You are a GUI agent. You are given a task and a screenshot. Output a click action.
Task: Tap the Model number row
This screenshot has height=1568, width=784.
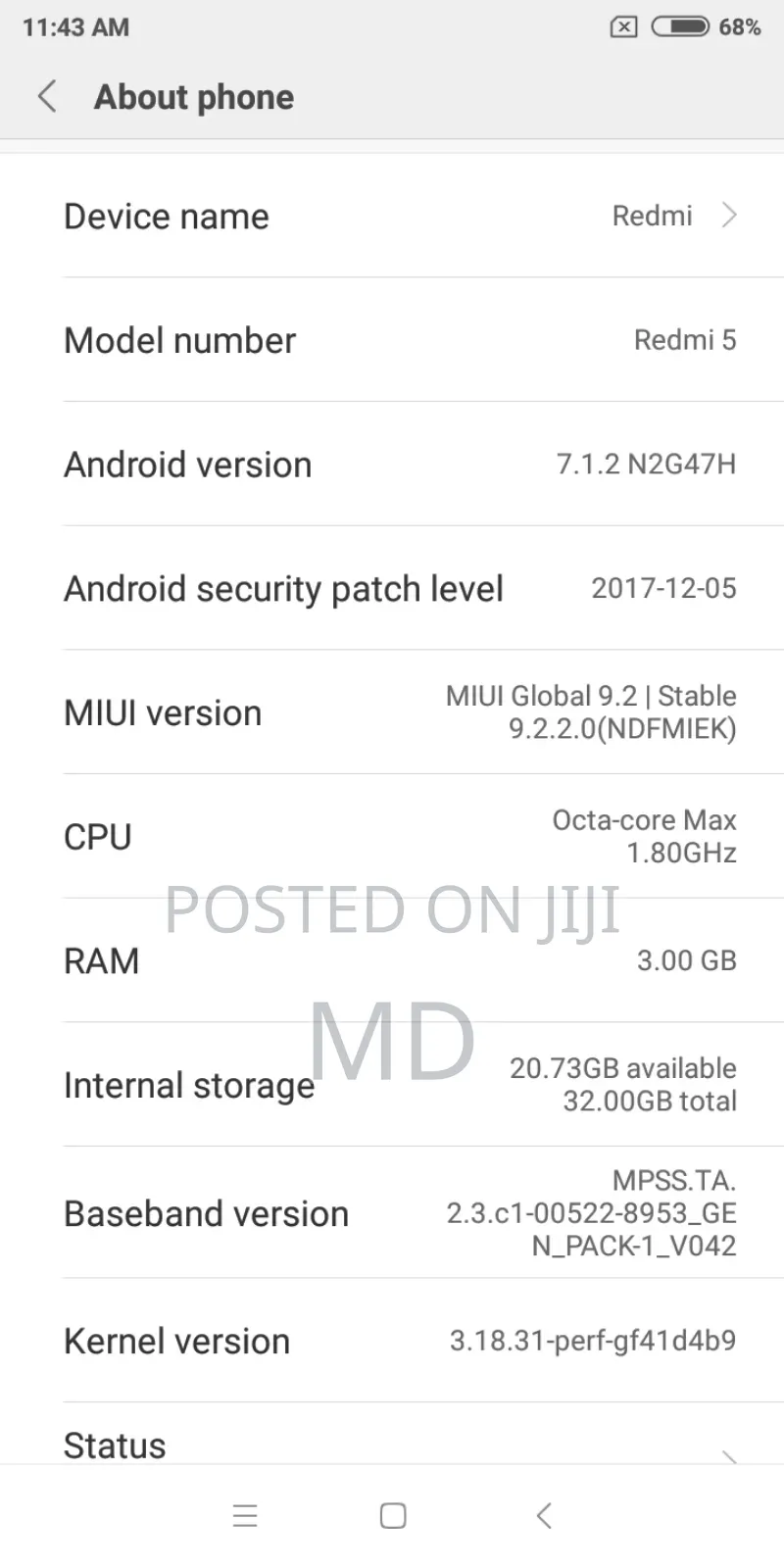(x=392, y=340)
